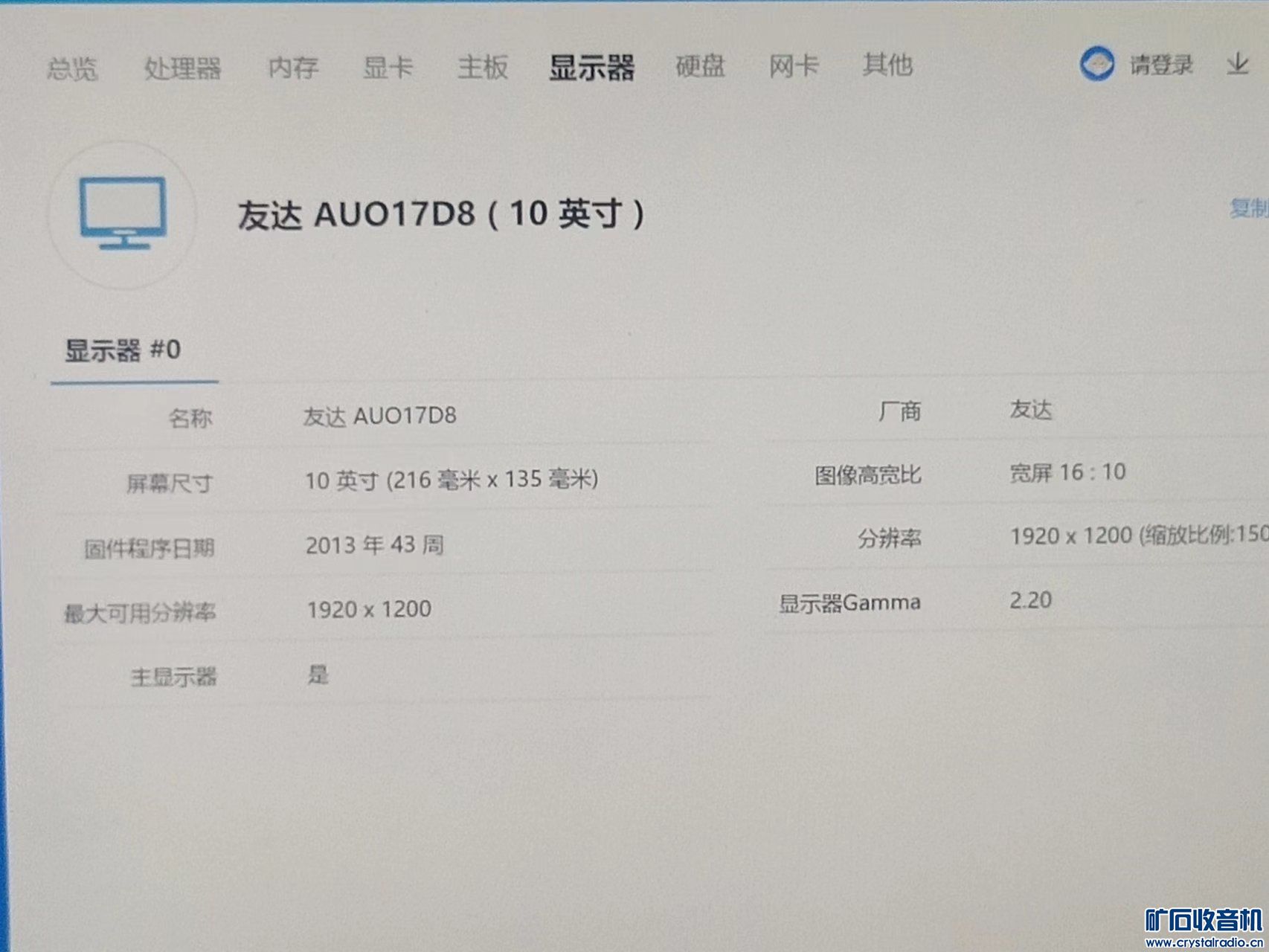This screenshot has height=952, width=1269.
Task: Open the download arrow menu icon
Action: click(x=1238, y=65)
